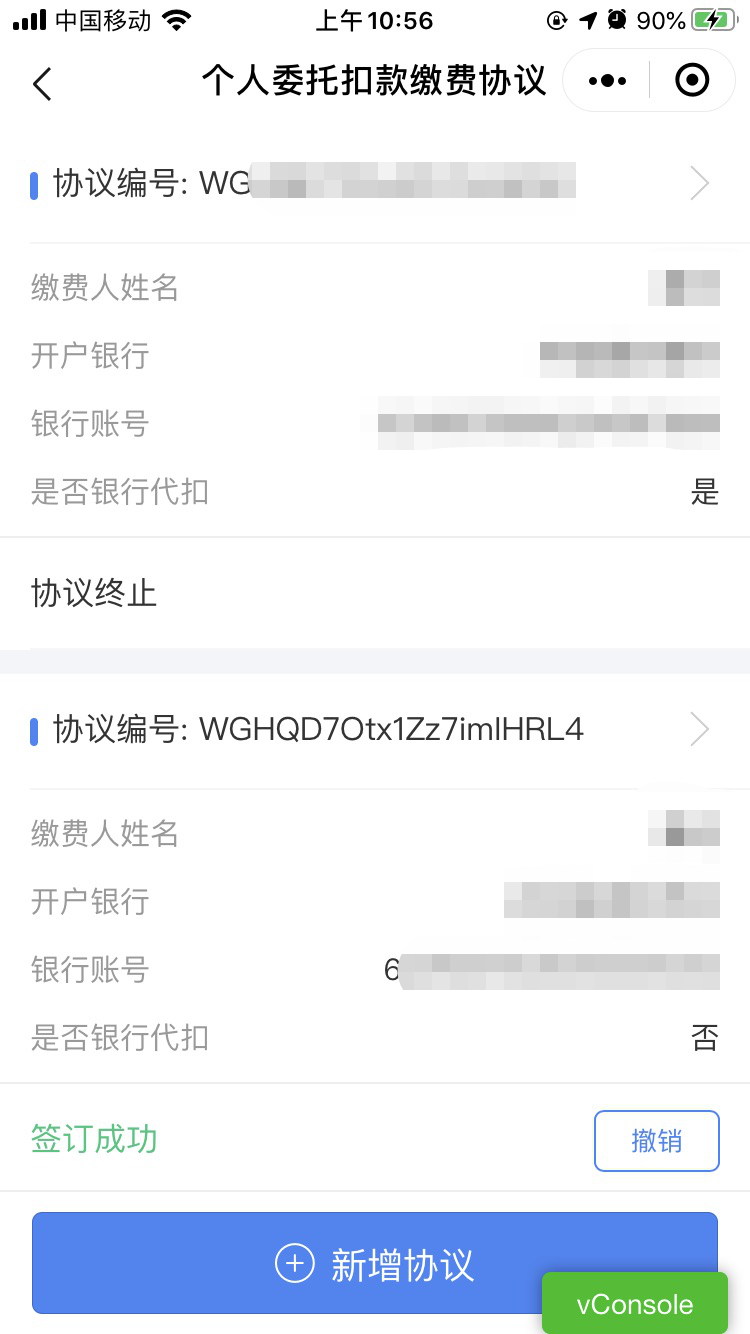Open the vConsole debug panel
The image size is (750, 1334).
pyautogui.click(x=635, y=1304)
